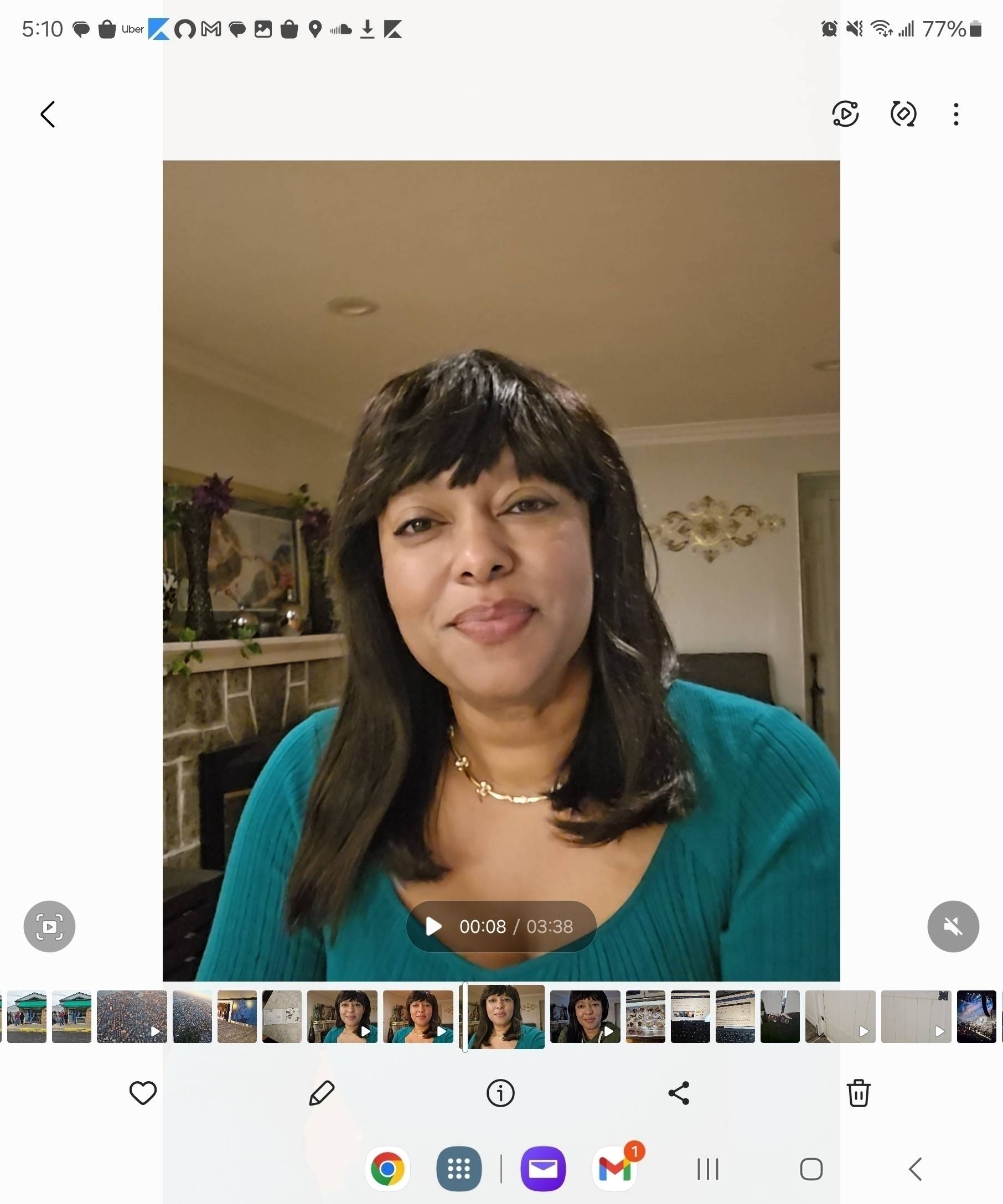
Task: Open the three-dot more options menu
Action: click(955, 114)
